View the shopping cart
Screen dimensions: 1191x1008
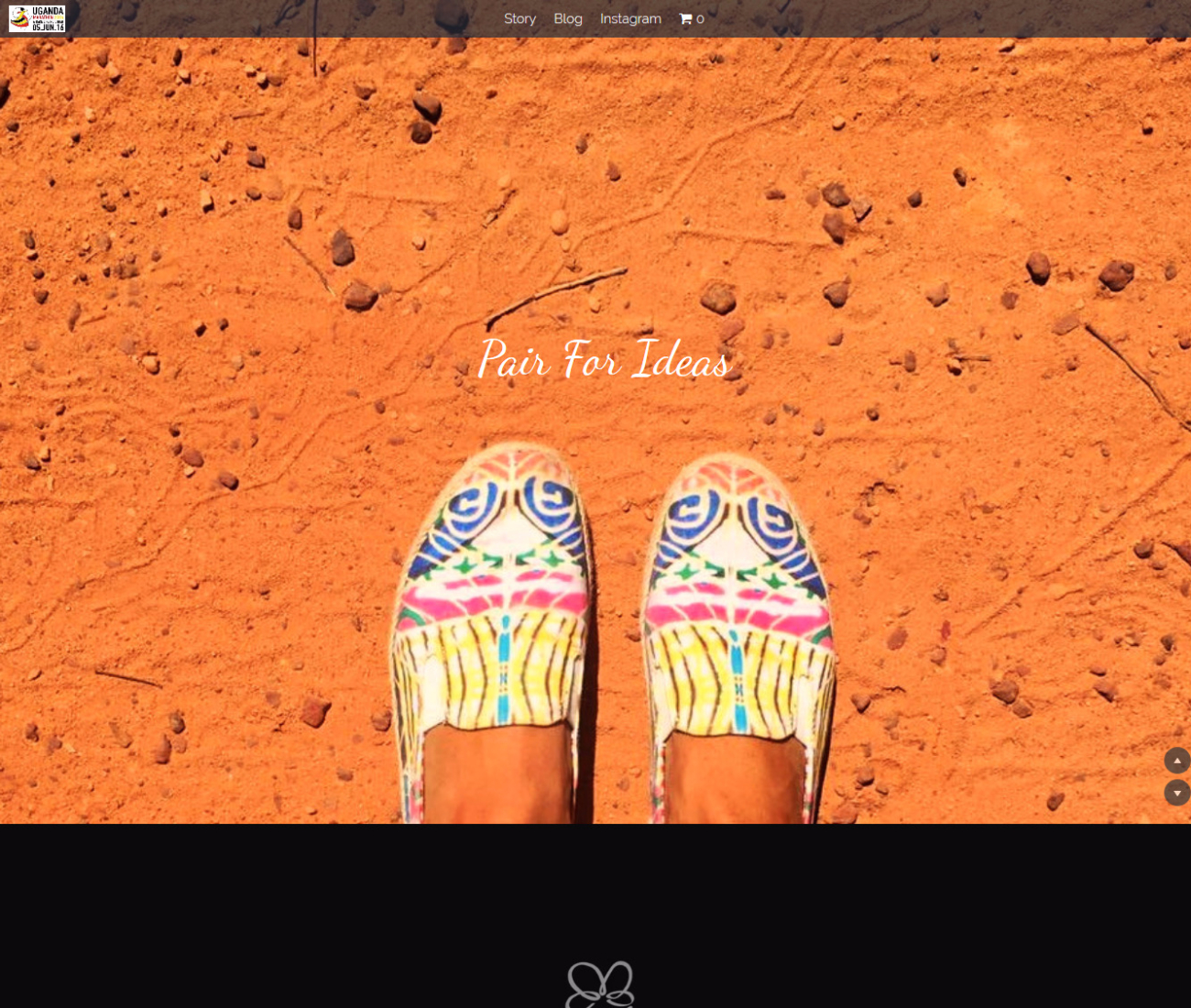[691, 18]
